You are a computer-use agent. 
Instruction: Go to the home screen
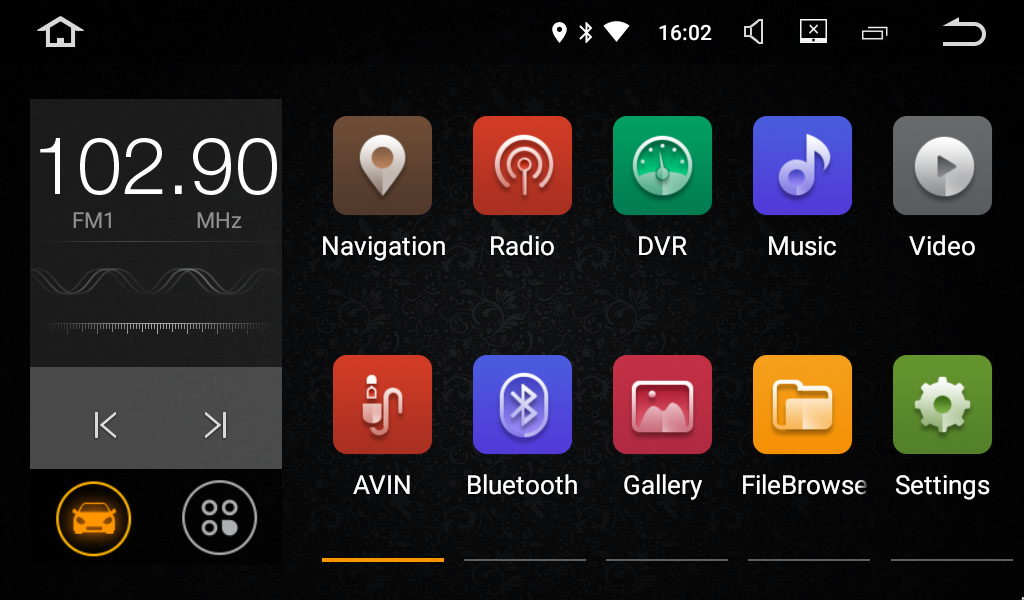(60, 32)
